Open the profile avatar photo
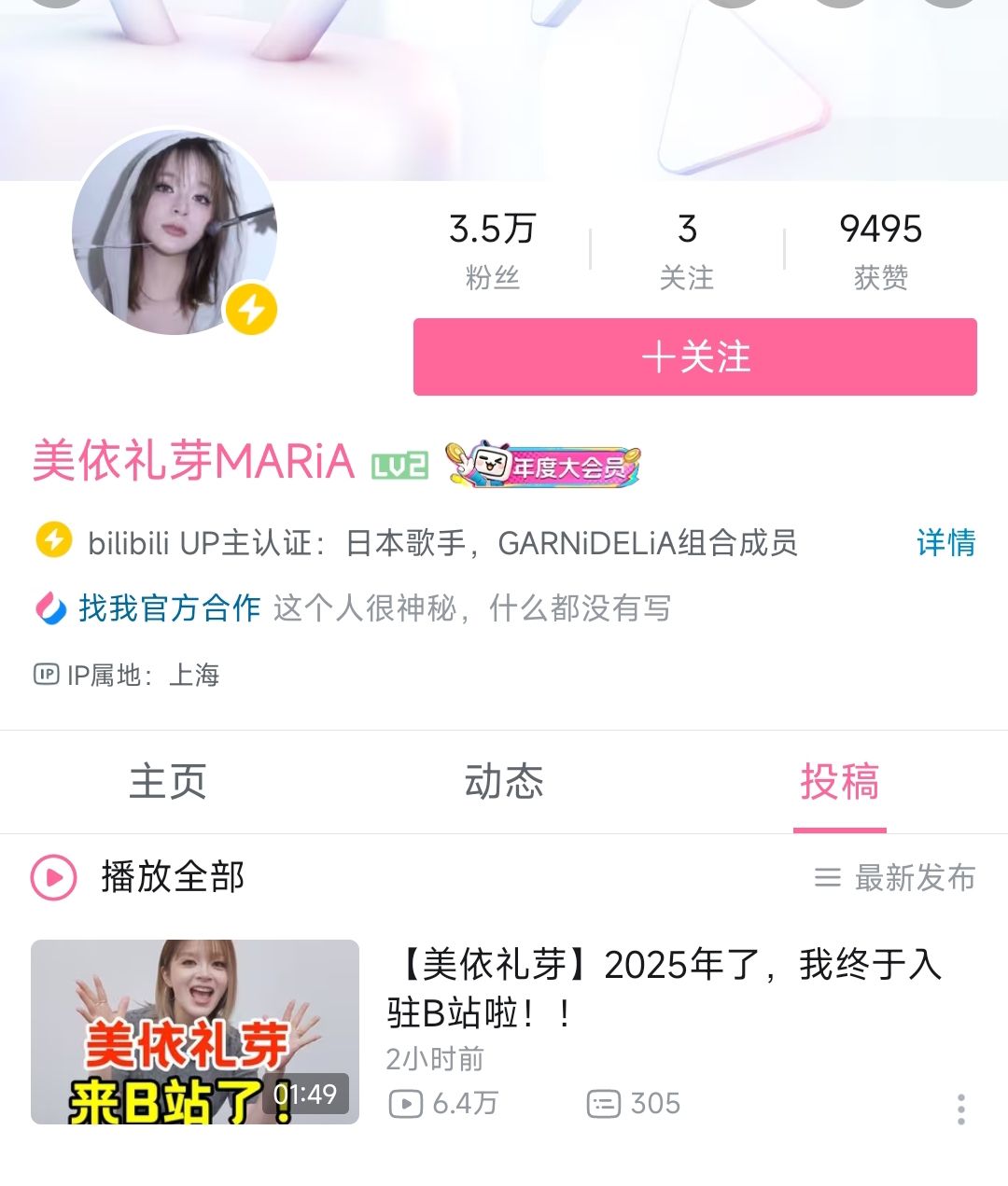This screenshot has width=1008, height=1186. click(175, 233)
